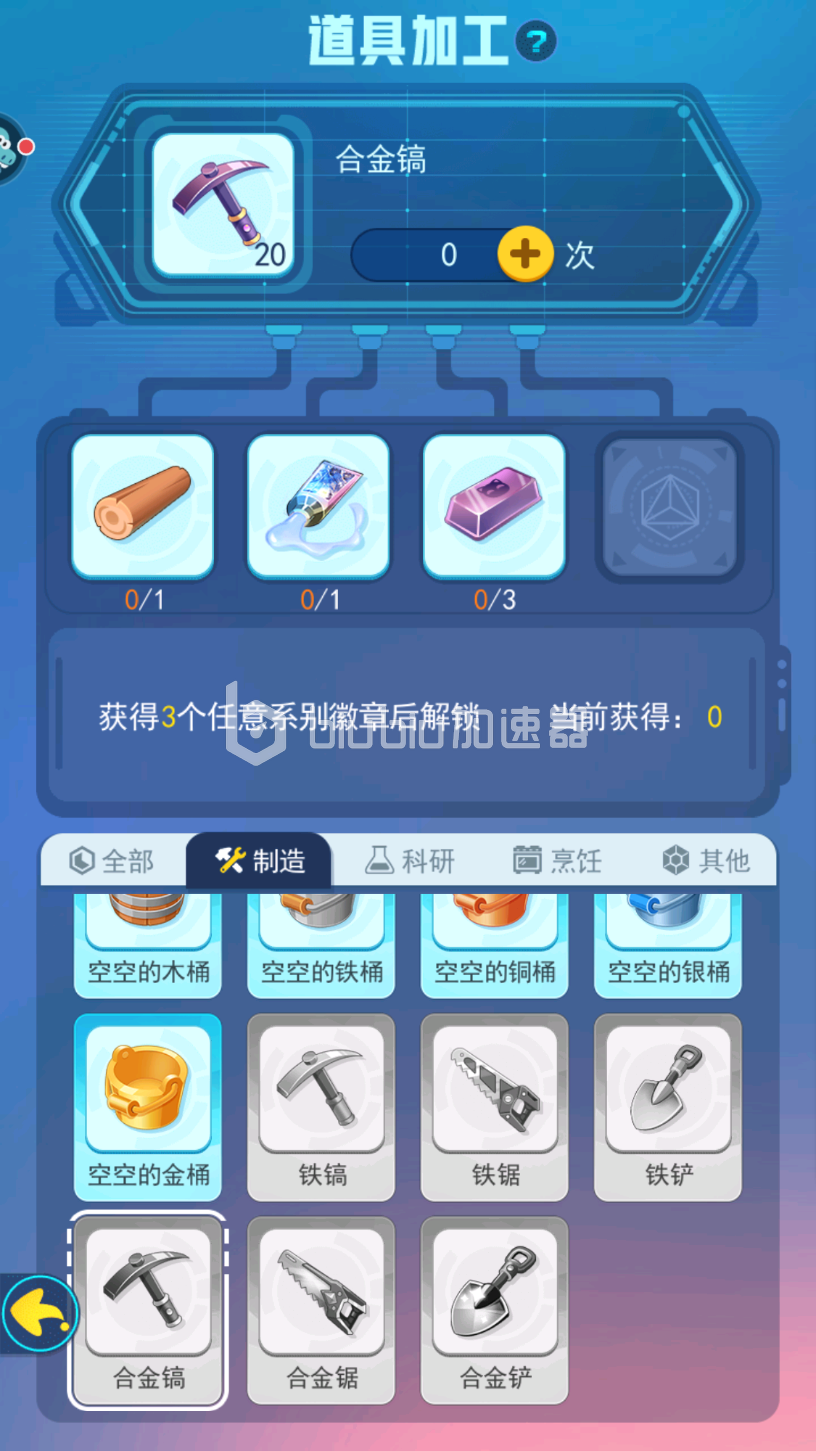The height and width of the screenshot is (1451, 816).
Task: Switch to the 科研 tab
Action: pyautogui.click(x=410, y=860)
